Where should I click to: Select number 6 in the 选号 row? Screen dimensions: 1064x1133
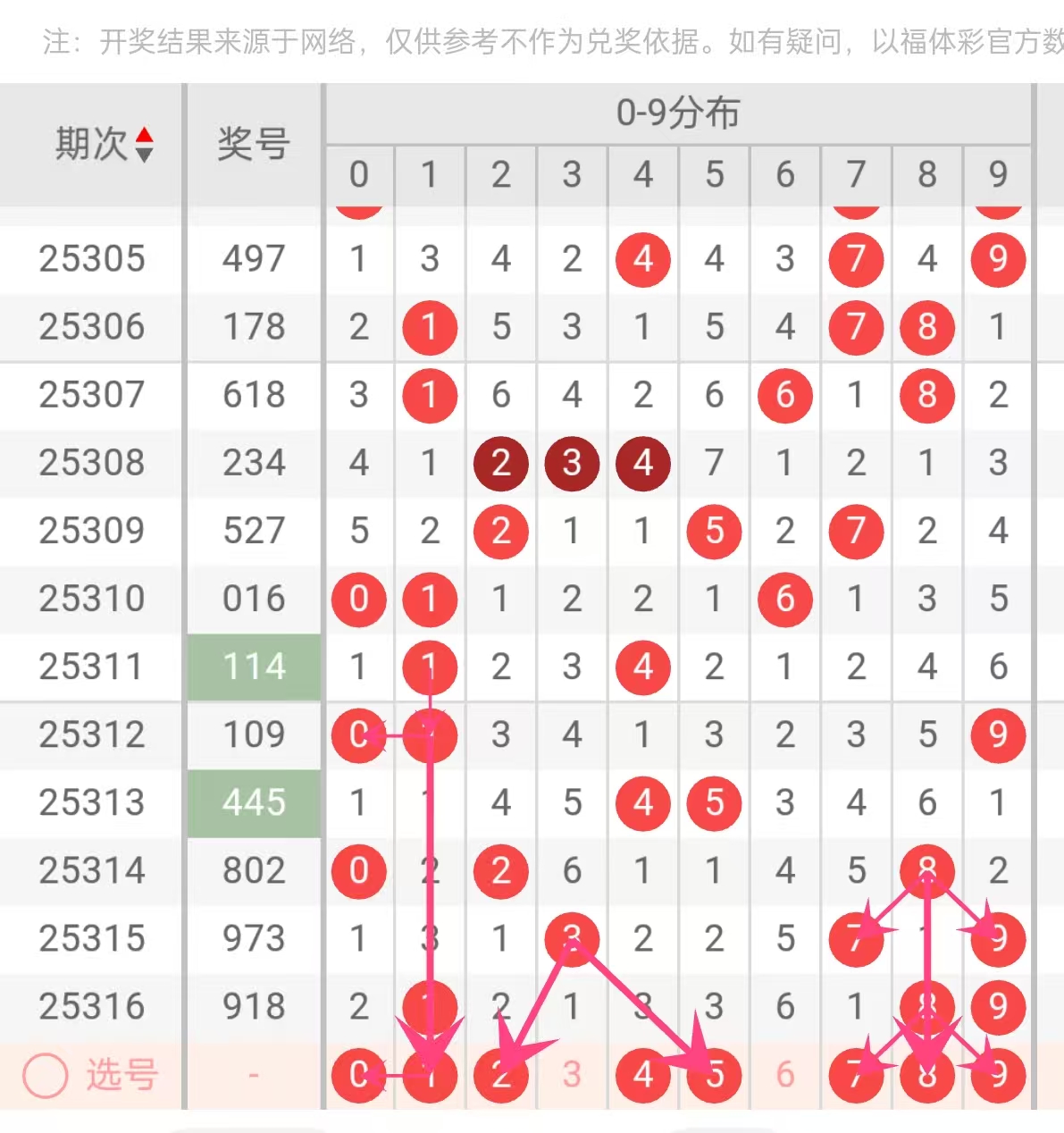[785, 1074]
